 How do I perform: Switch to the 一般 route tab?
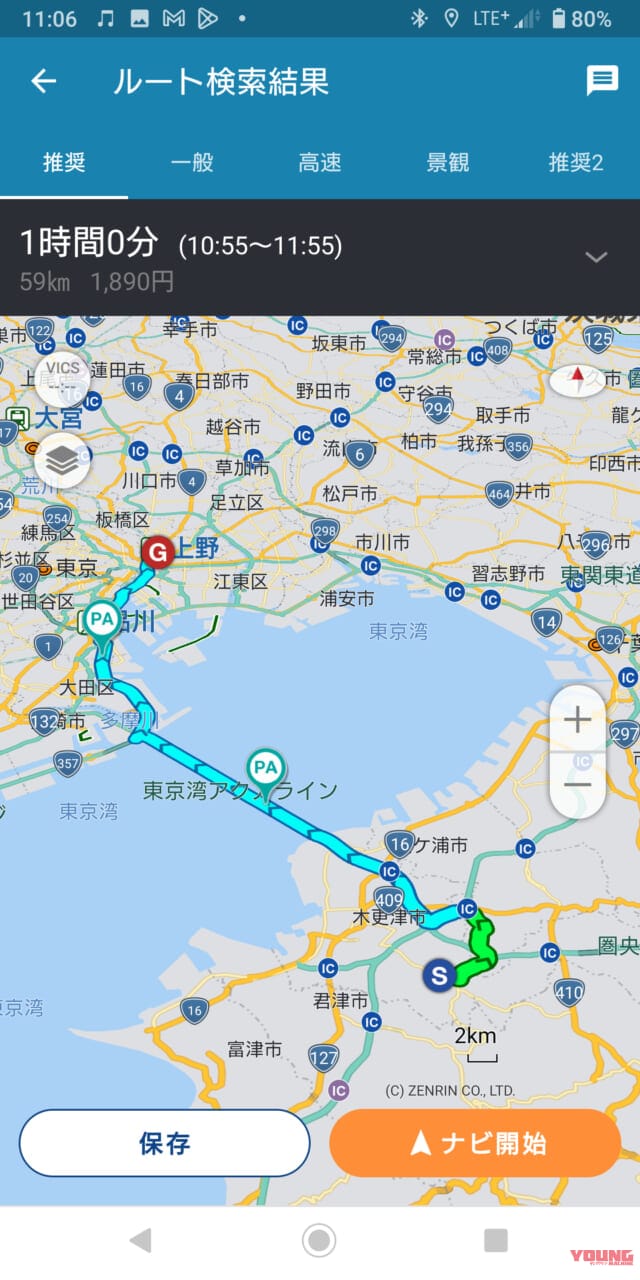192,162
